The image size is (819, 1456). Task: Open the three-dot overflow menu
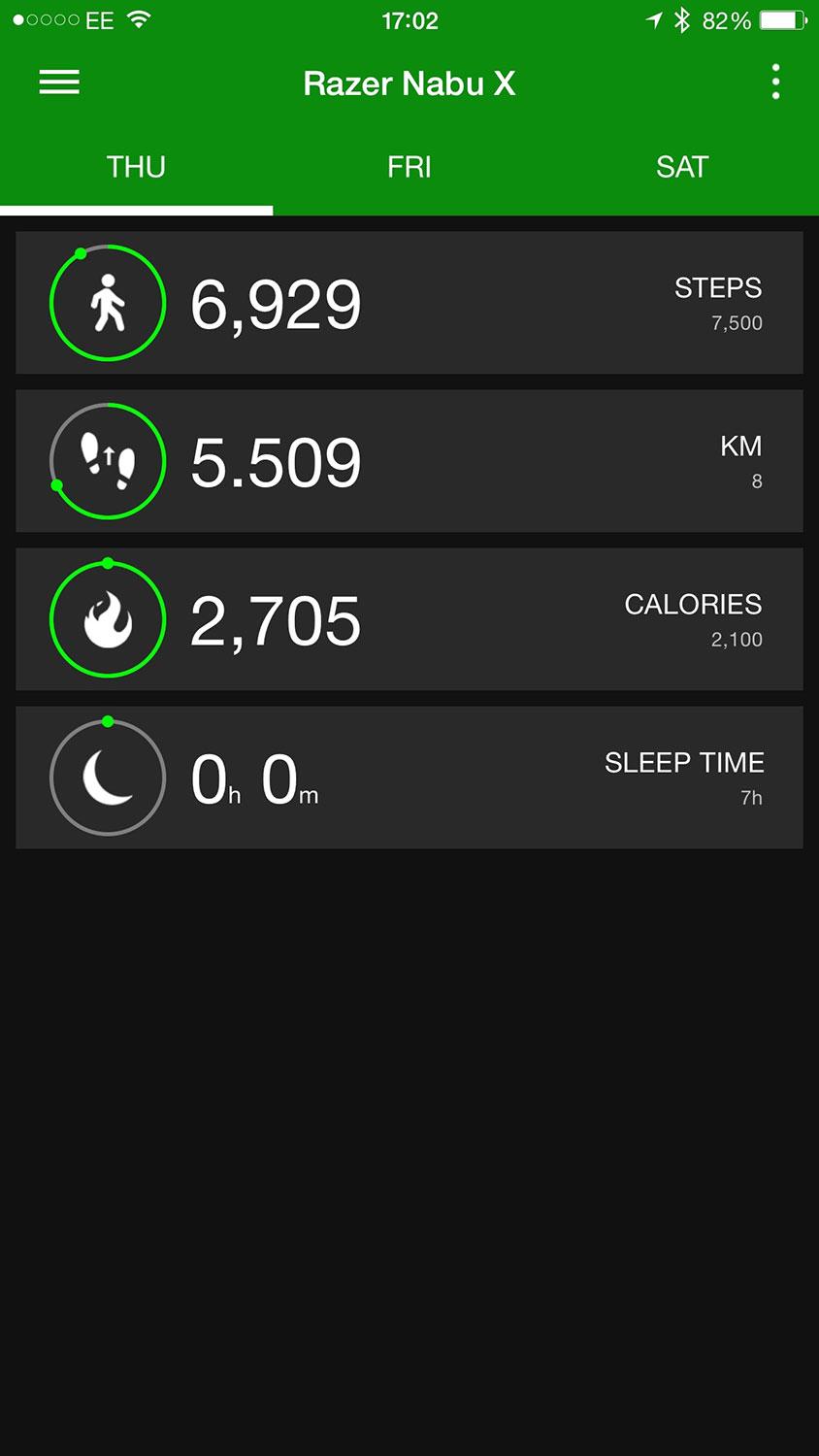click(775, 83)
